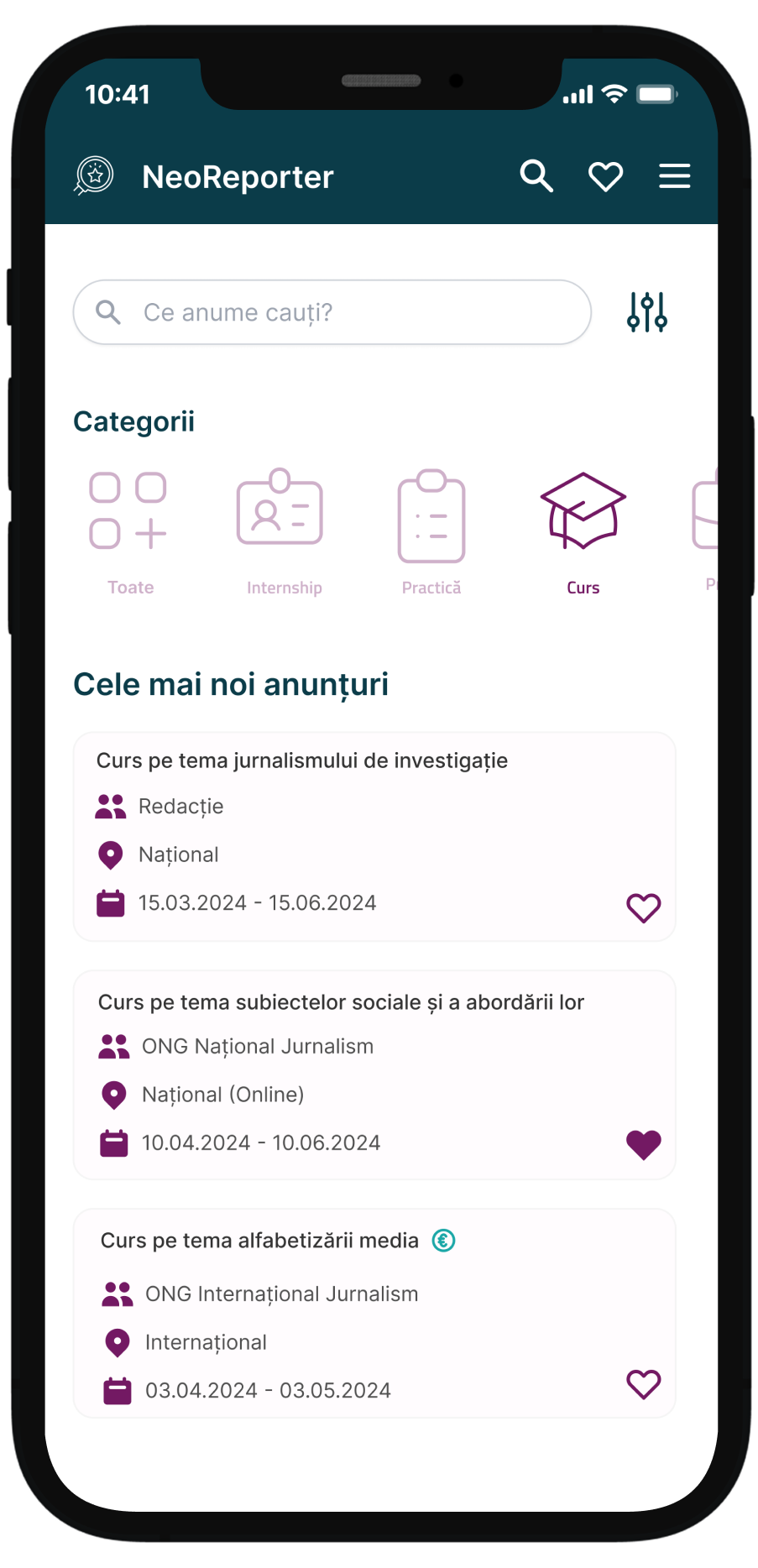Image resolution: width=758 pixels, height=1568 pixels.
Task: Unfavorite the subiectelor sociale course
Action: pyautogui.click(x=644, y=1144)
